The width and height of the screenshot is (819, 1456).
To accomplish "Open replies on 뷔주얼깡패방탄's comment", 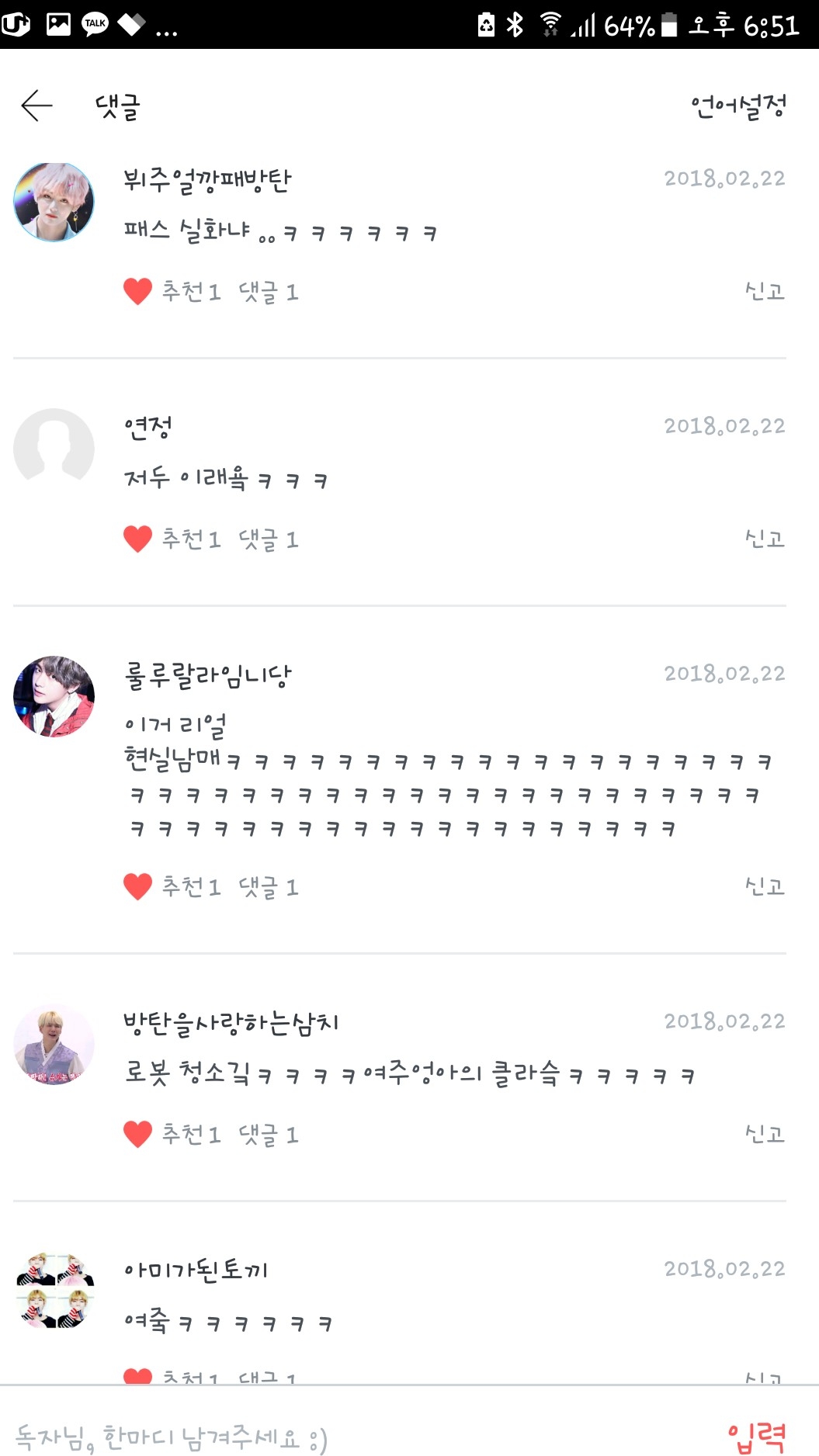I will coord(268,292).
